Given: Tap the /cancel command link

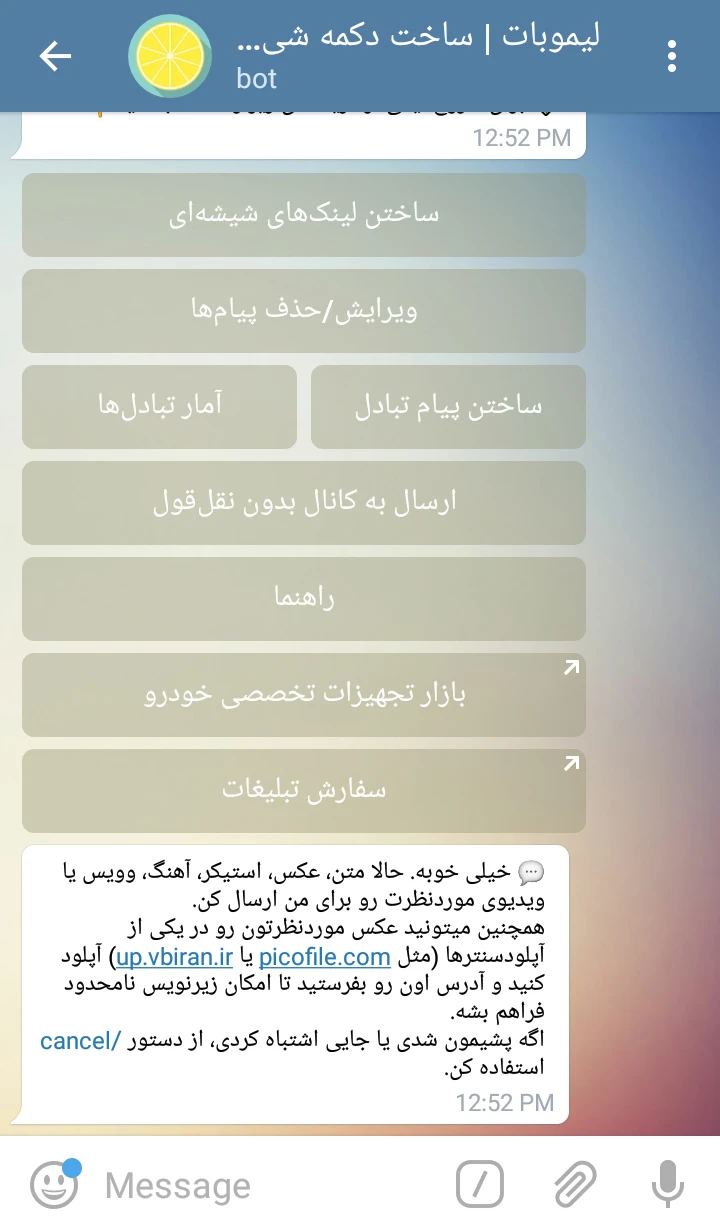Looking at the screenshot, I should [x=80, y=1041].
